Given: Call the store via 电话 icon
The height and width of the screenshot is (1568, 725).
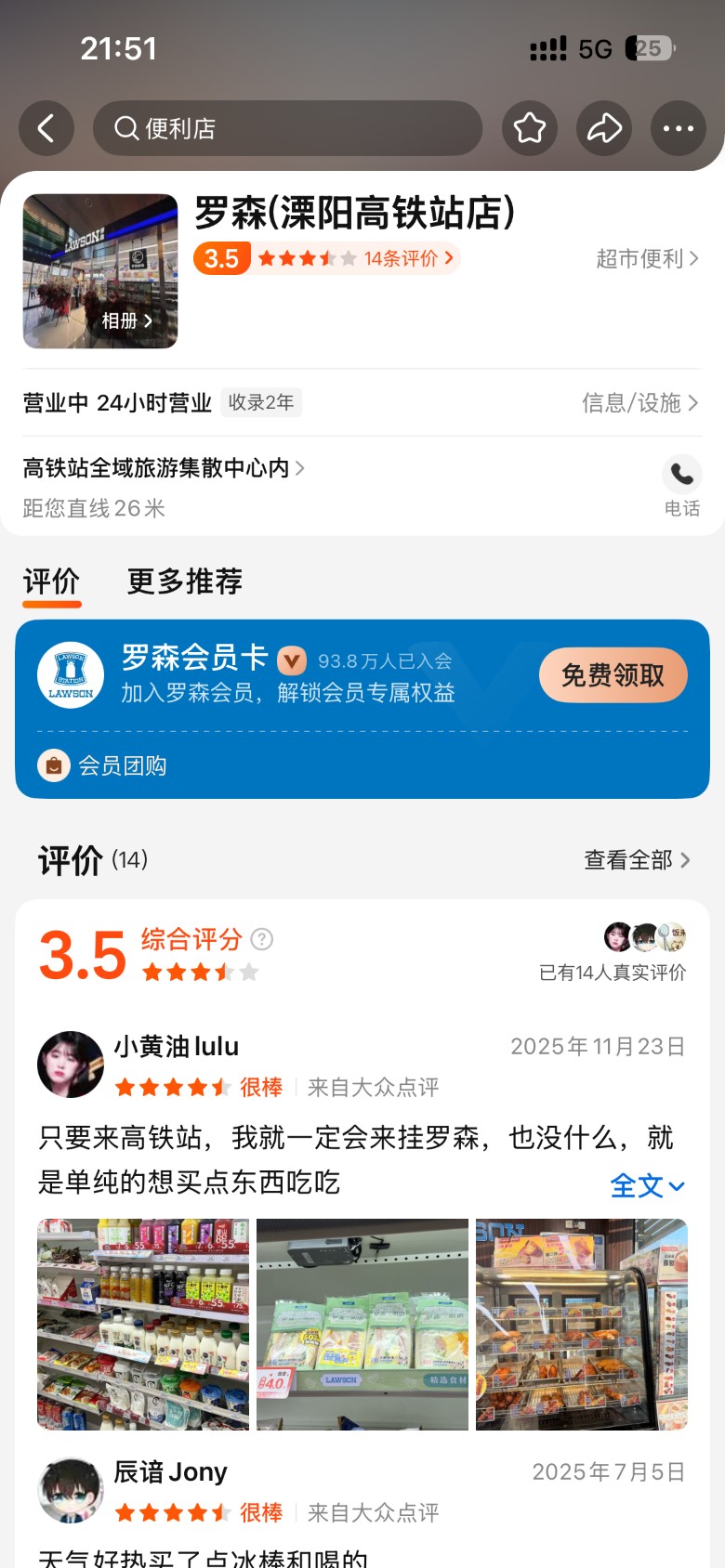Looking at the screenshot, I should click(682, 476).
